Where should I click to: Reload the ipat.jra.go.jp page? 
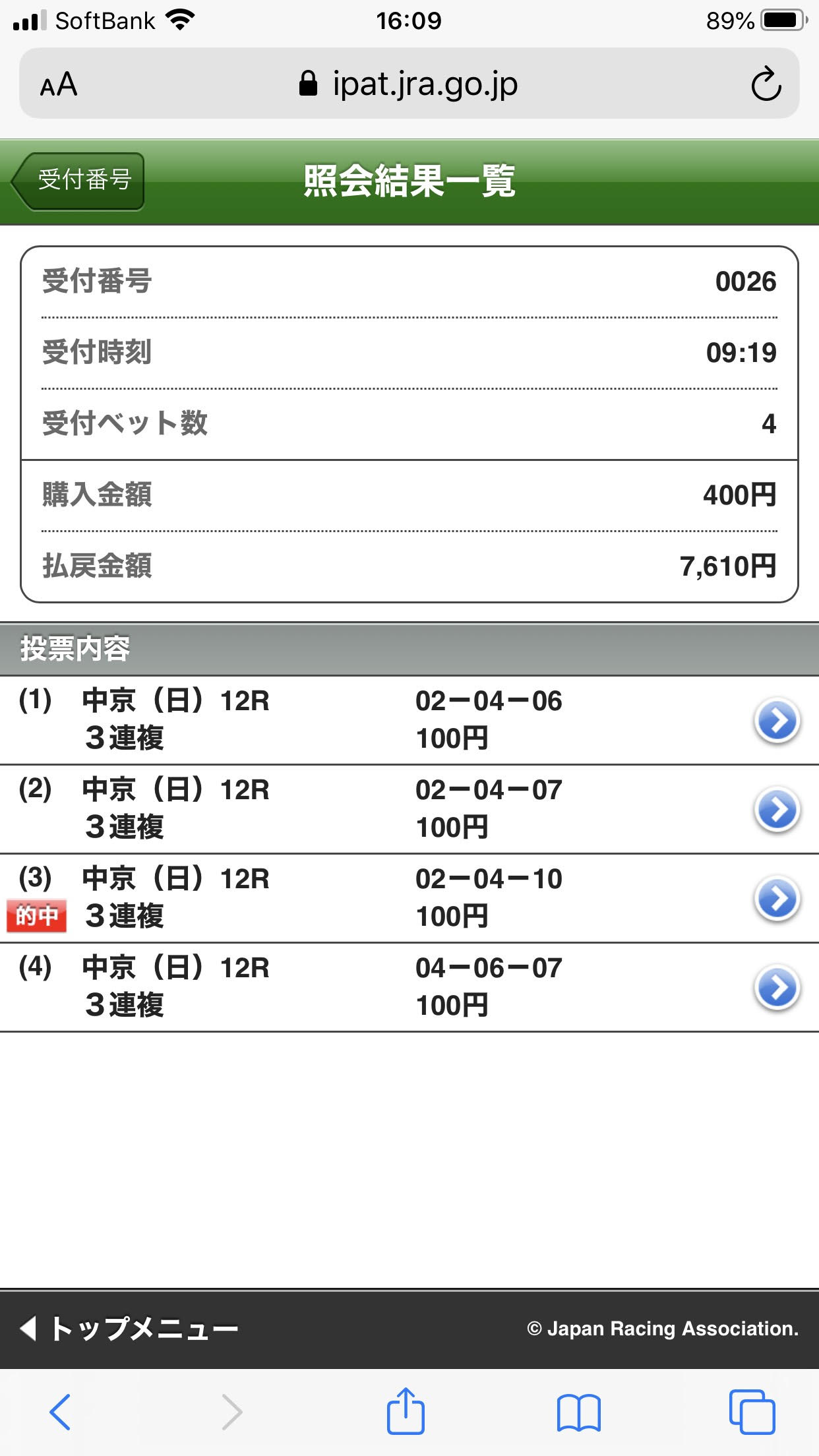coord(766,84)
